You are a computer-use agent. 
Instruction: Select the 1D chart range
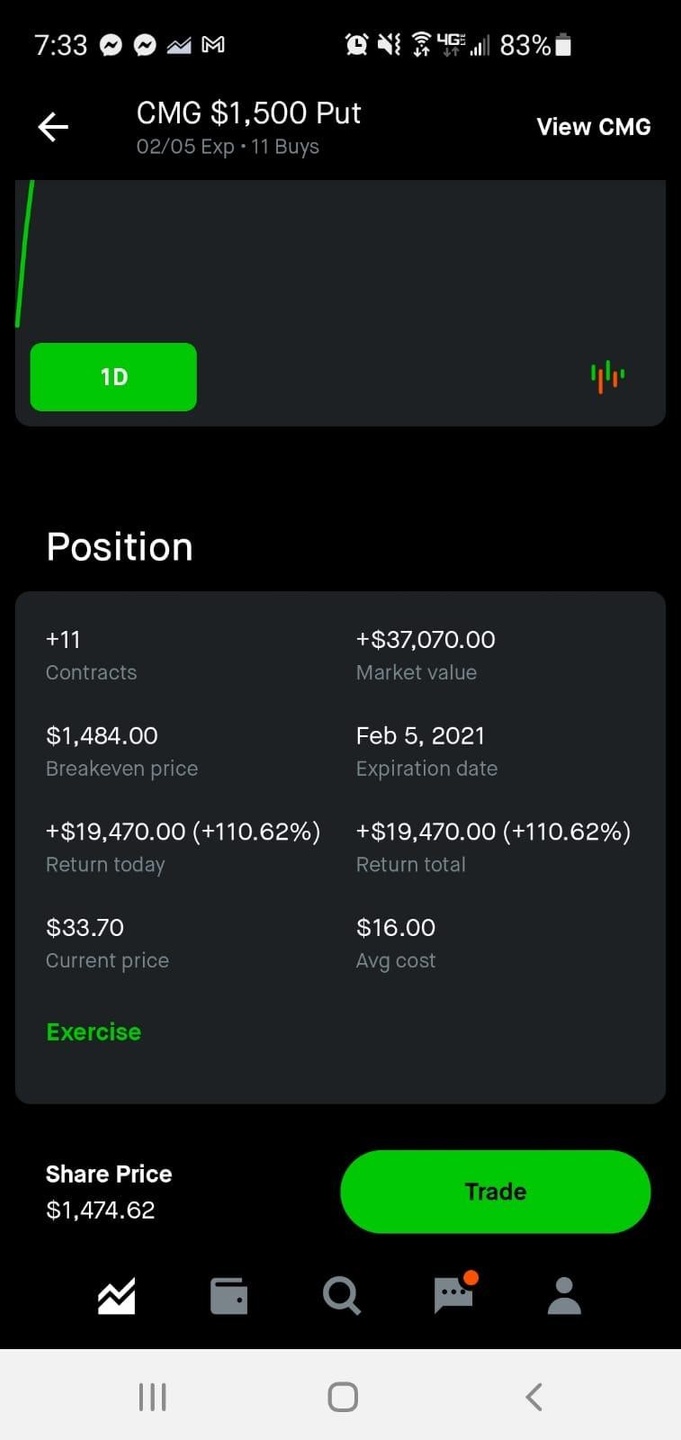coord(113,377)
